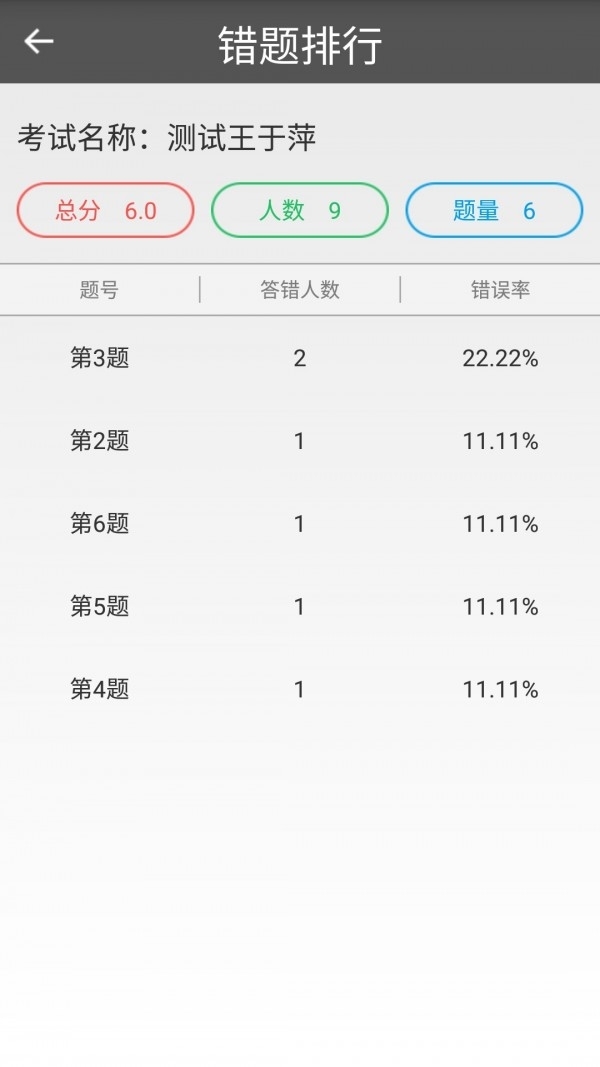Open the 第2题 row

coord(300,441)
